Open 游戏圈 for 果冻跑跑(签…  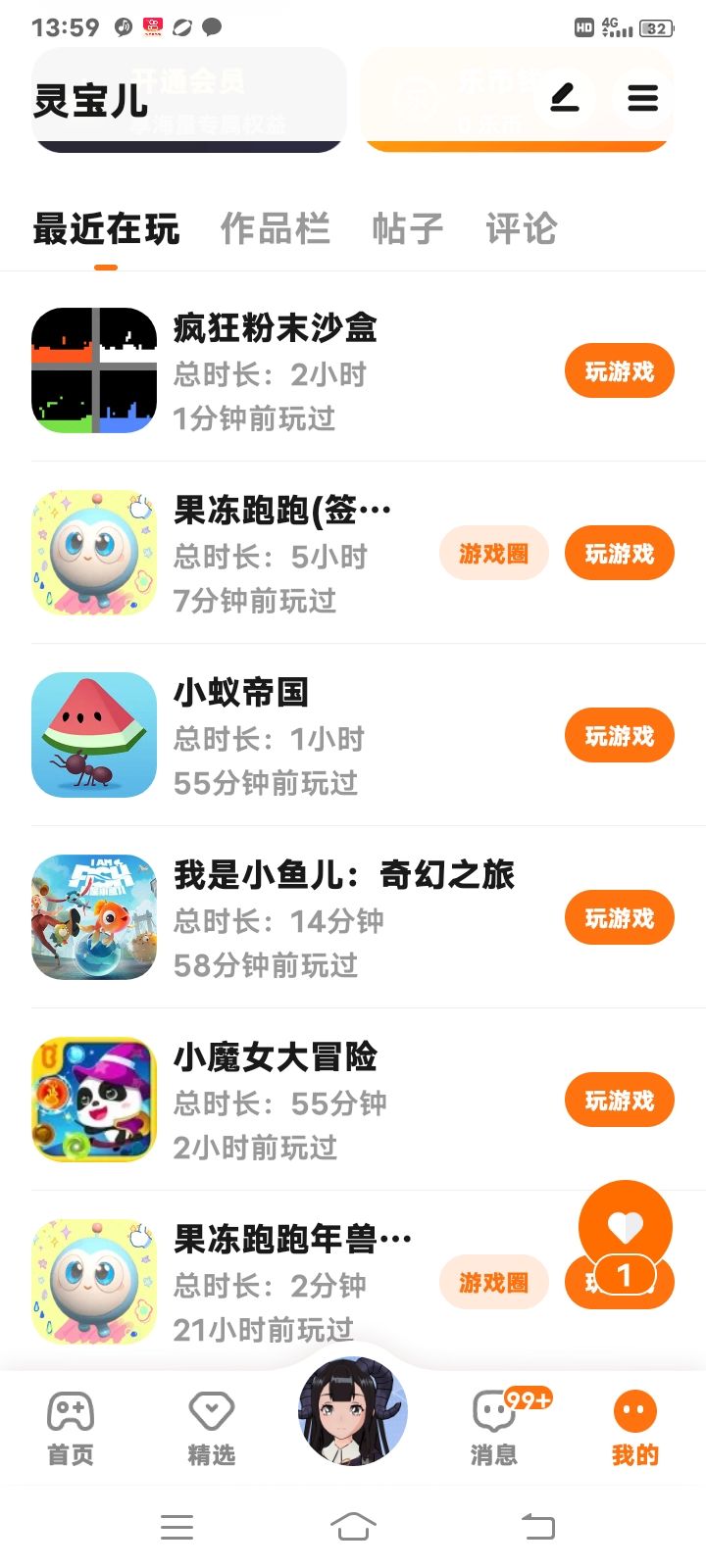(x=493, y=554)
